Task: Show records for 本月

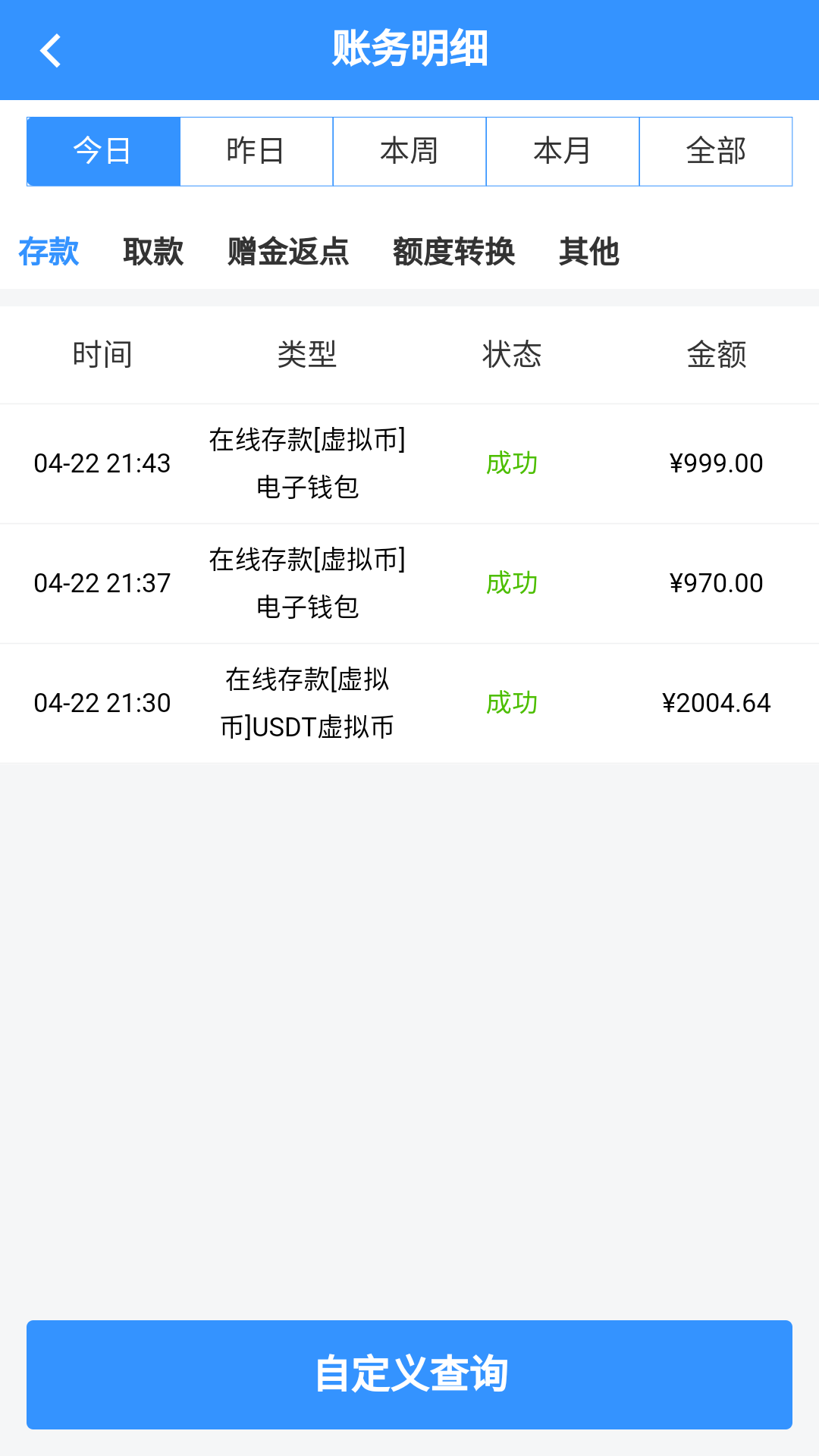Action: point(563,151)
